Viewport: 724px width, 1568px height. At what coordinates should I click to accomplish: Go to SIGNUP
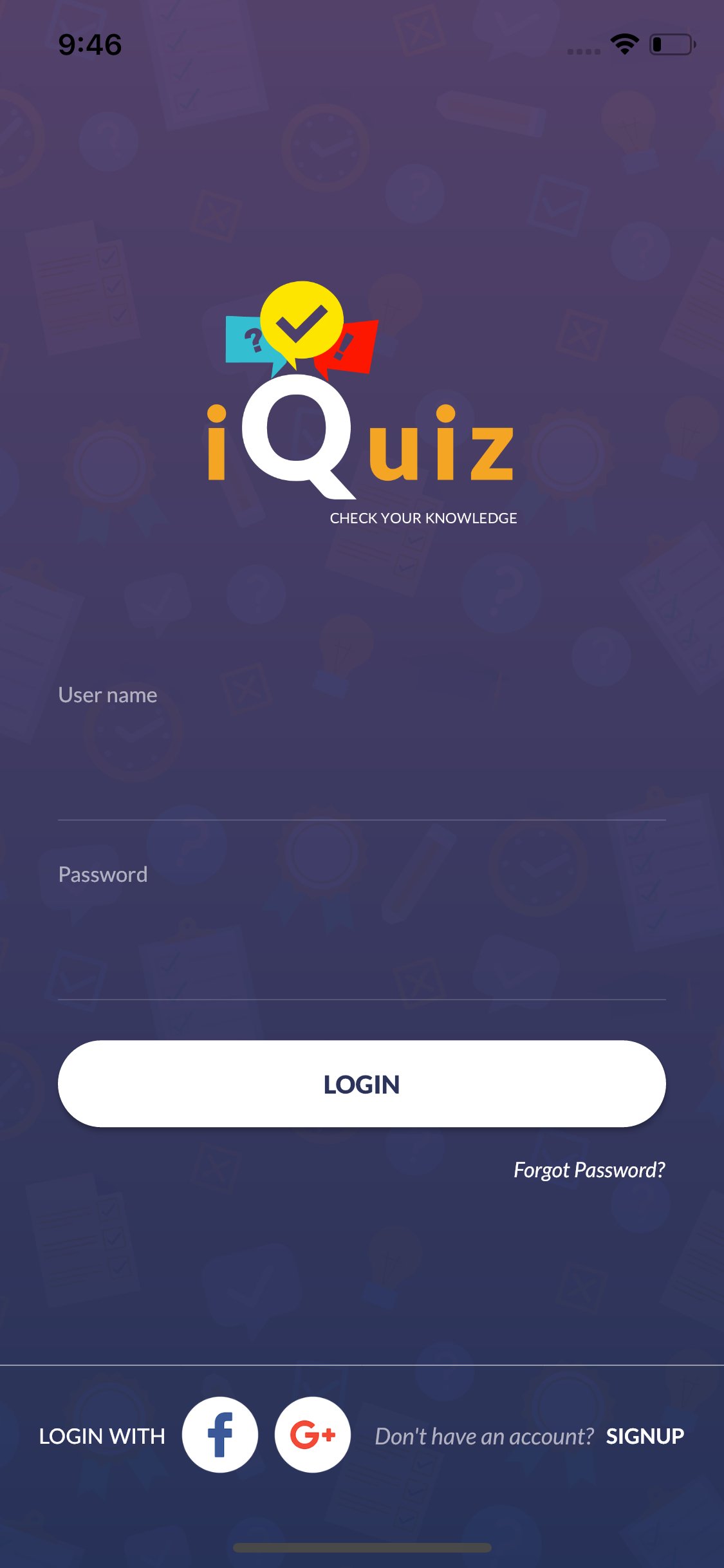tap(645, 1436)
